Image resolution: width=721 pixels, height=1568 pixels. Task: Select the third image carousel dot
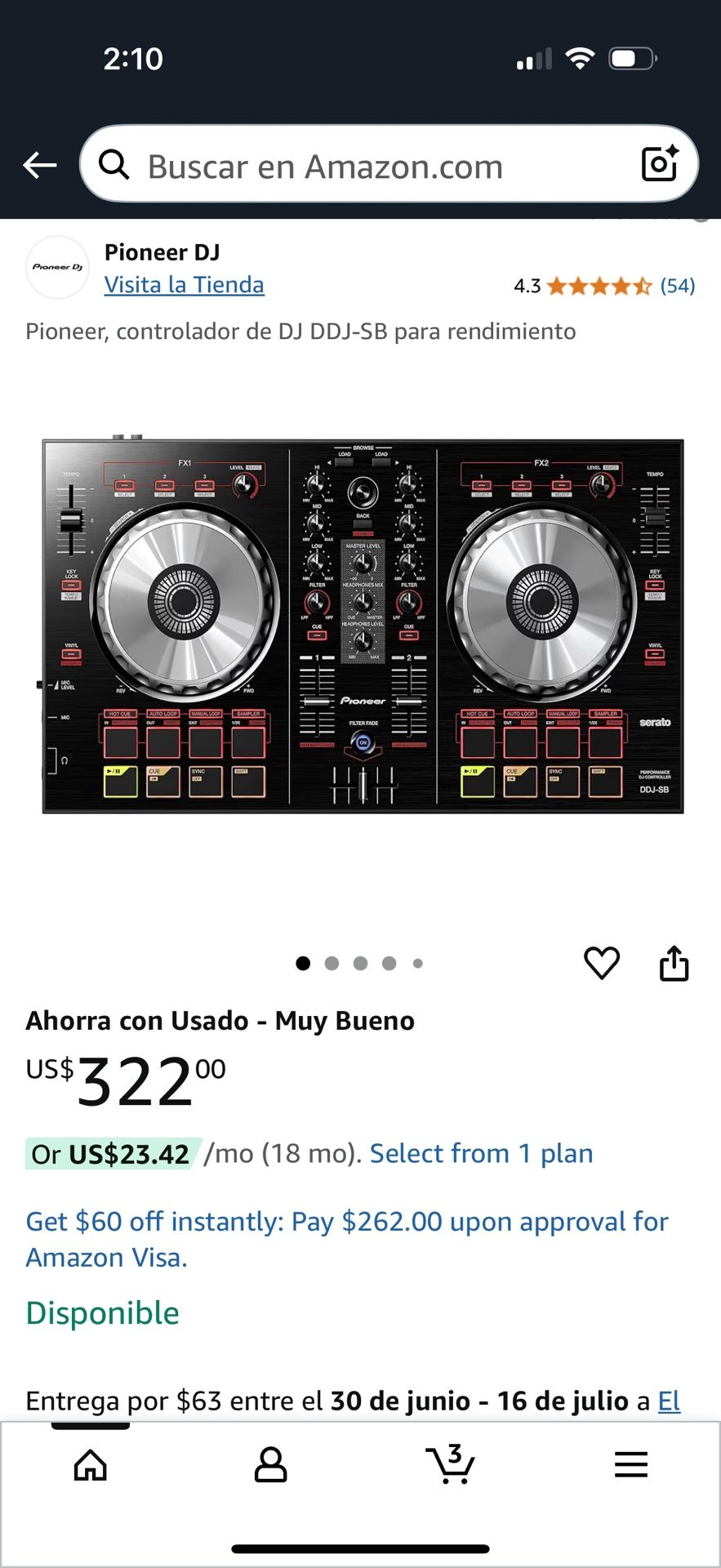coord(358,963)
